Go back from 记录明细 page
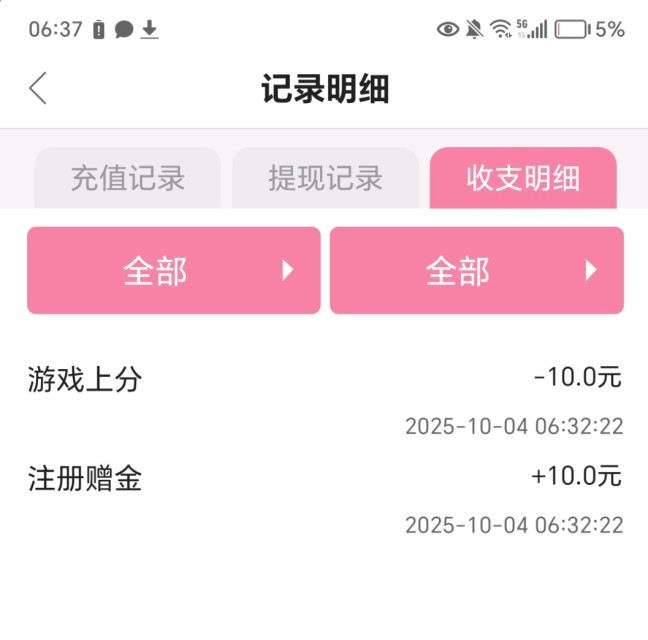Viewport: 648px width, 640px height. click(38, 89)
